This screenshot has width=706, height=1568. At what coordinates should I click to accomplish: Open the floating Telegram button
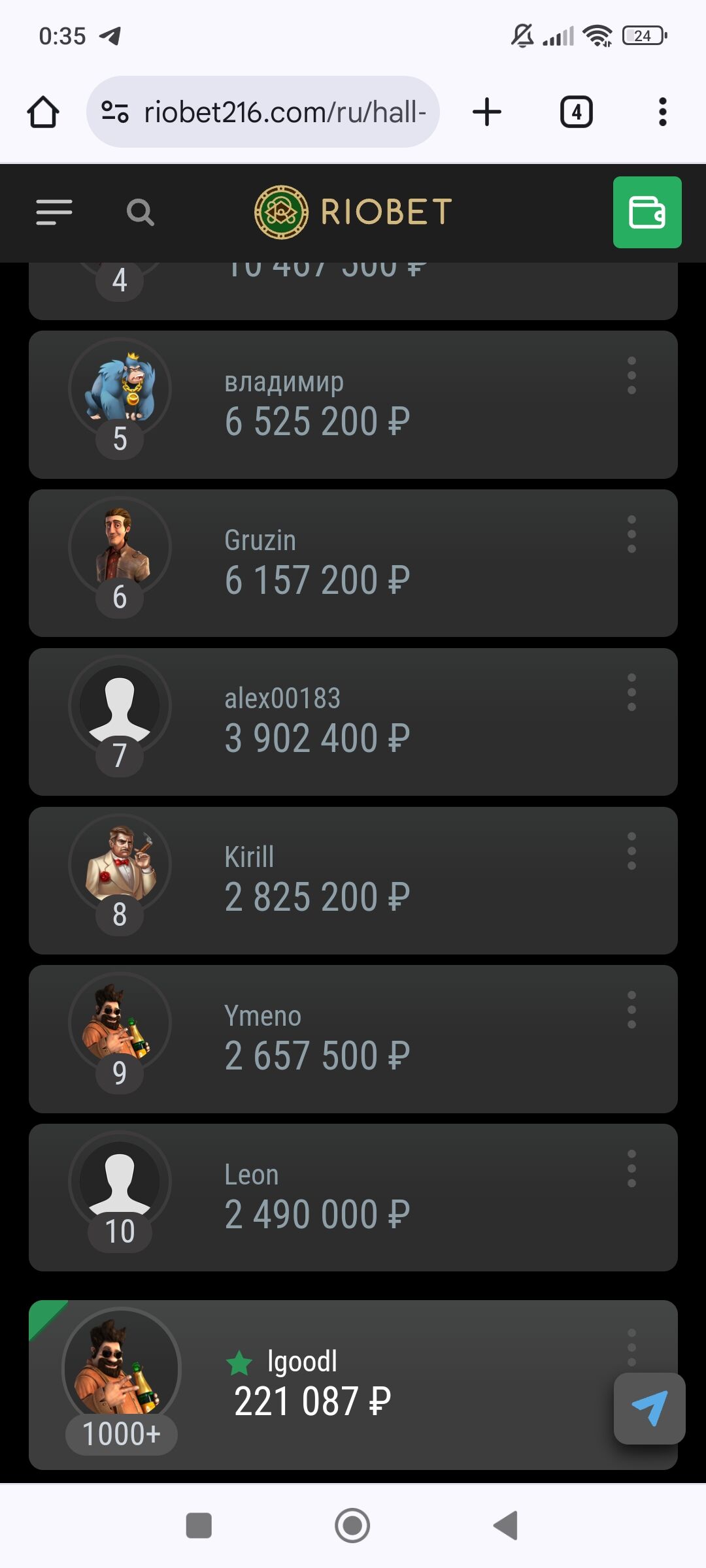(x=649, y=1408)
